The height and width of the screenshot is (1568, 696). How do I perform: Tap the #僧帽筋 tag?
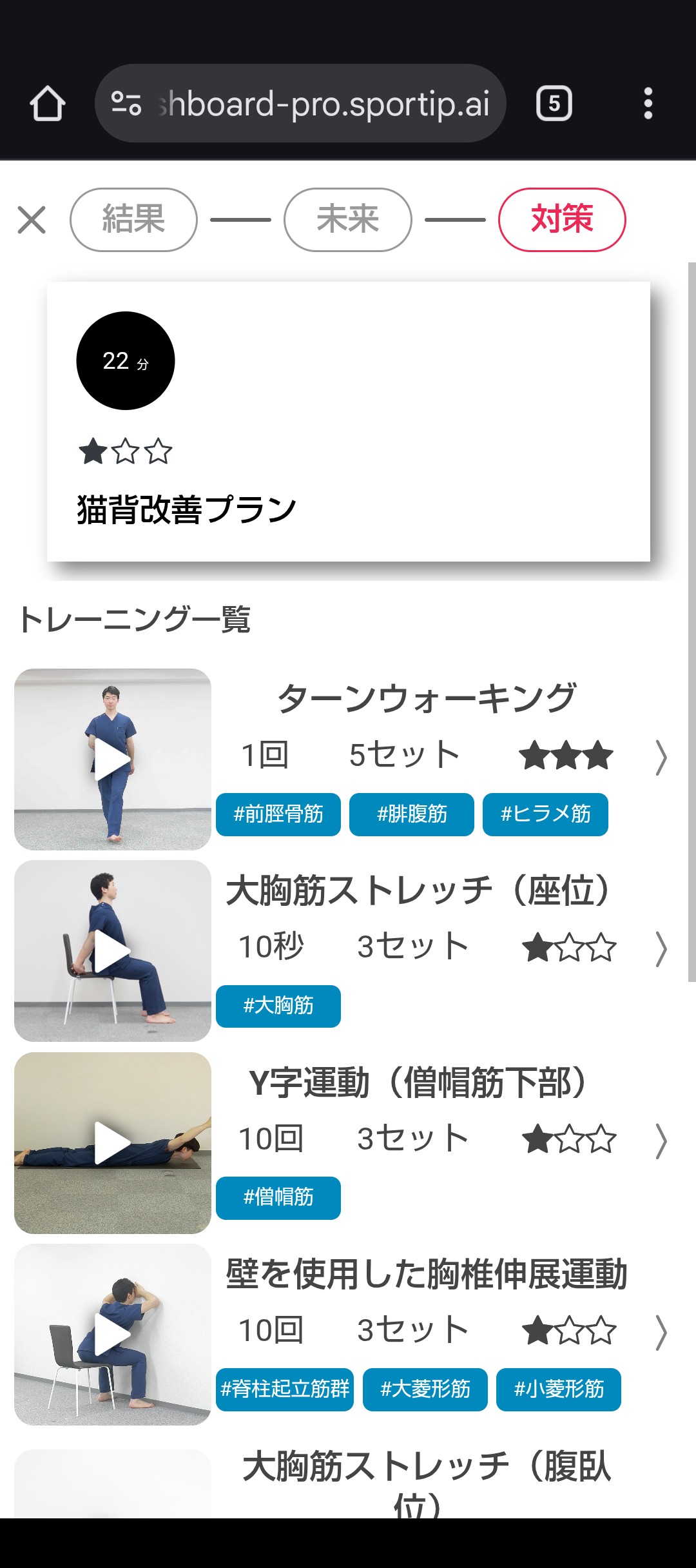278,1198
